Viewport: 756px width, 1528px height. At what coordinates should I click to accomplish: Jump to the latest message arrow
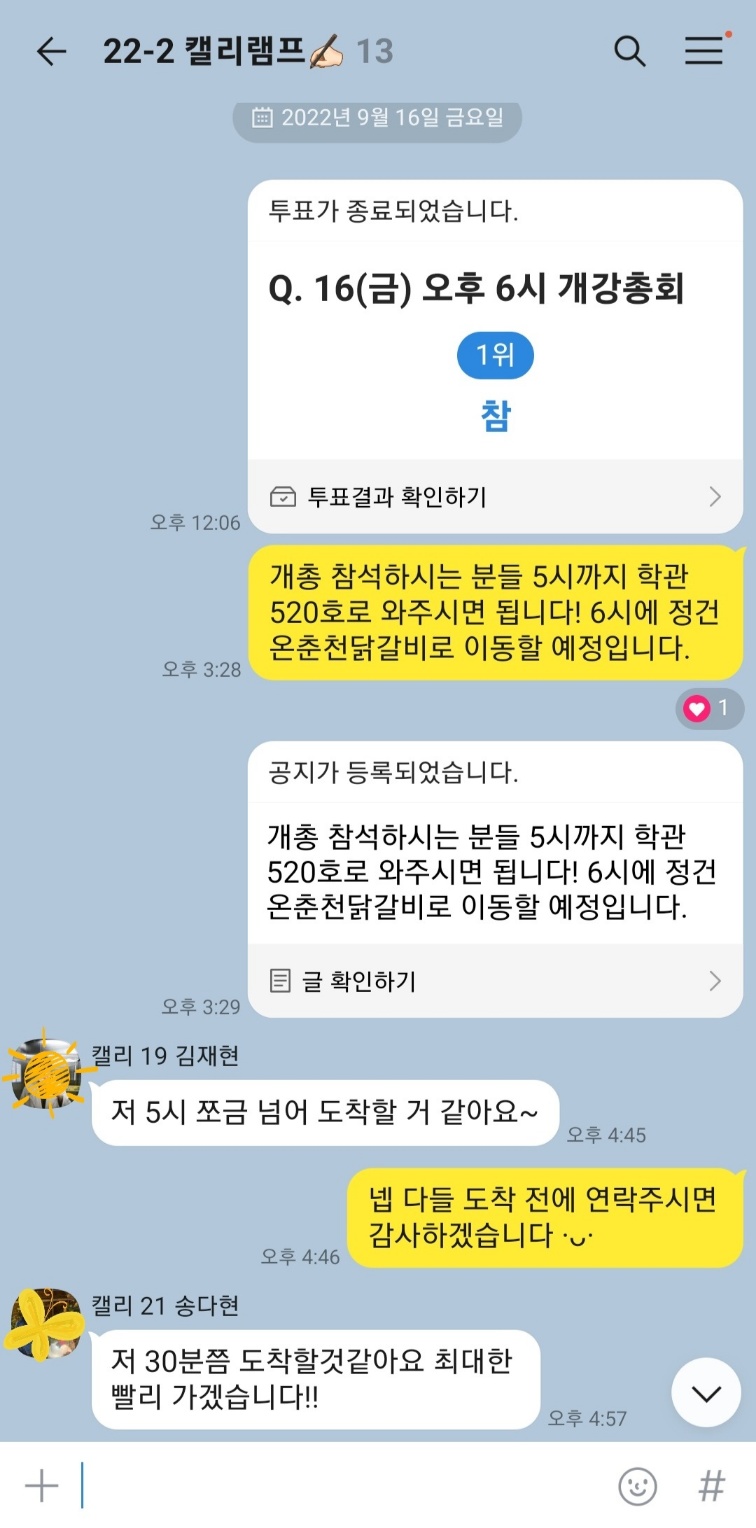click(706, 1392)
